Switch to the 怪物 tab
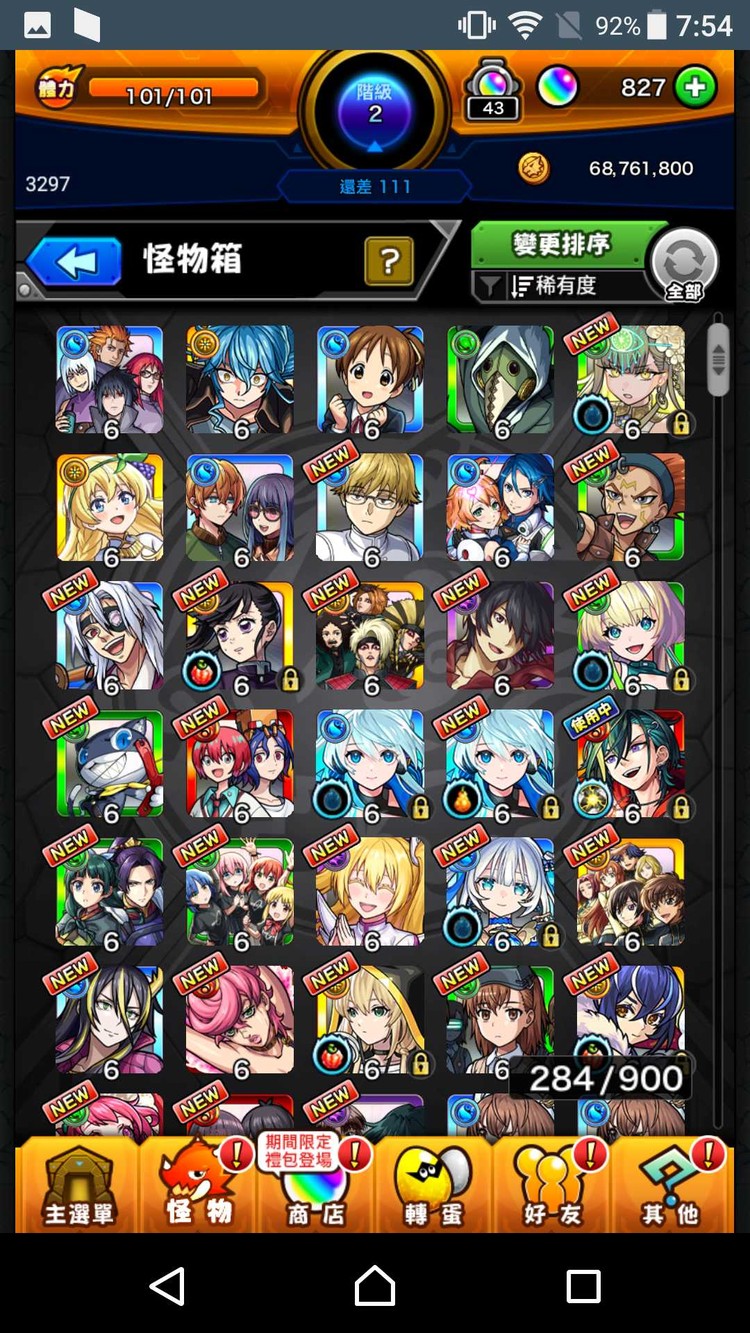This screenshot has width=750, height=1333. tap(198, 1186)
